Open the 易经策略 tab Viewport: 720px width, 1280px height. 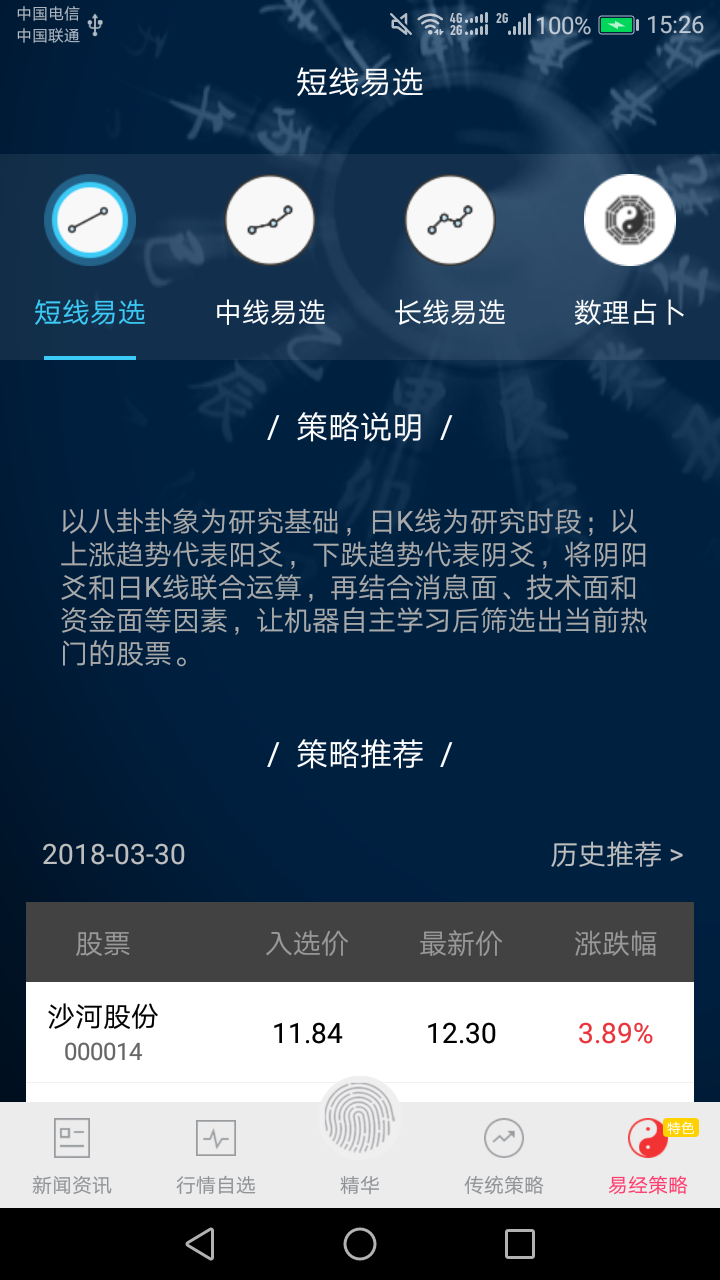(648, 1156)
